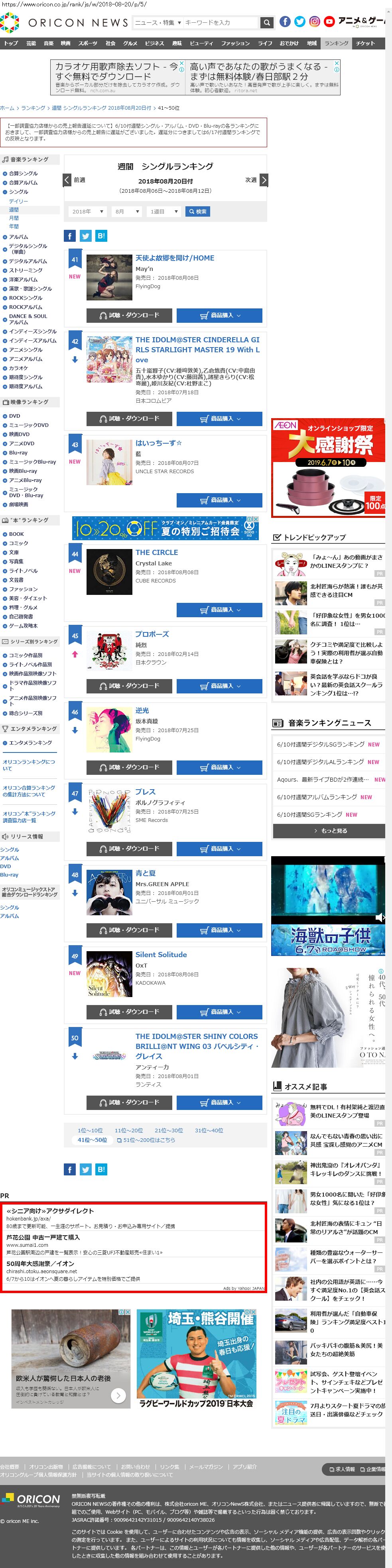
Task: Open the 2018年 year dropdown
Action: click(x=87, y=212)
